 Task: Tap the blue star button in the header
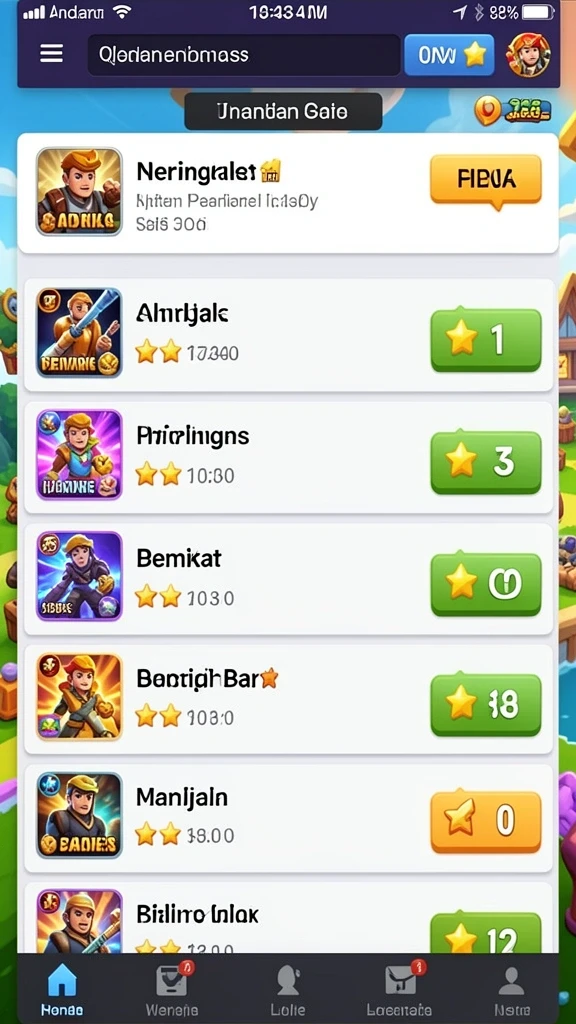point(449,55)
